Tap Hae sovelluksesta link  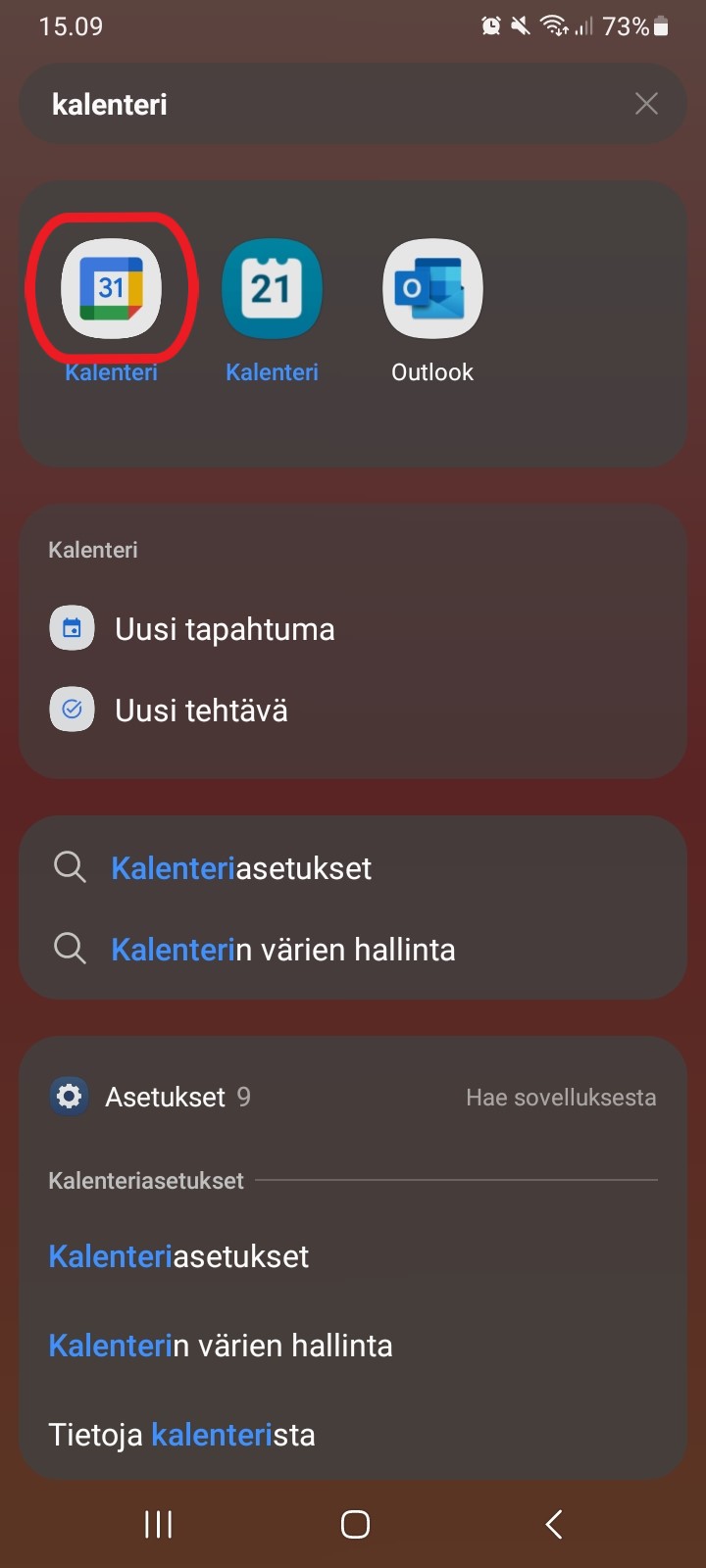(561, 1098)
